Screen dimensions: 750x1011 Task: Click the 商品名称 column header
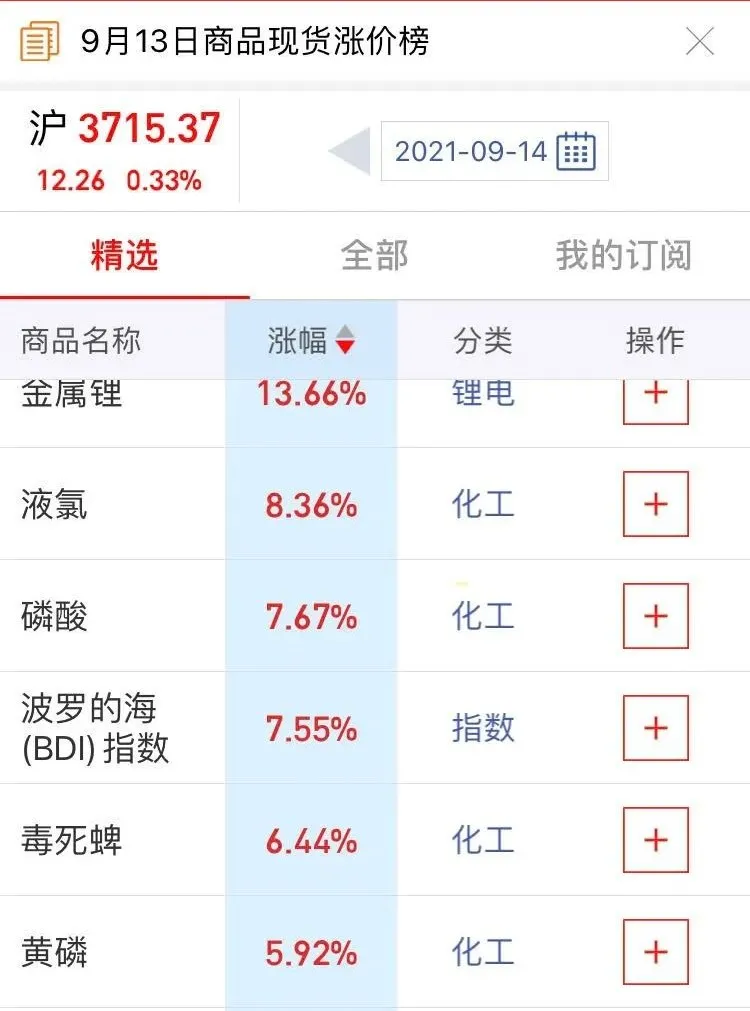(x=78, y=340)
